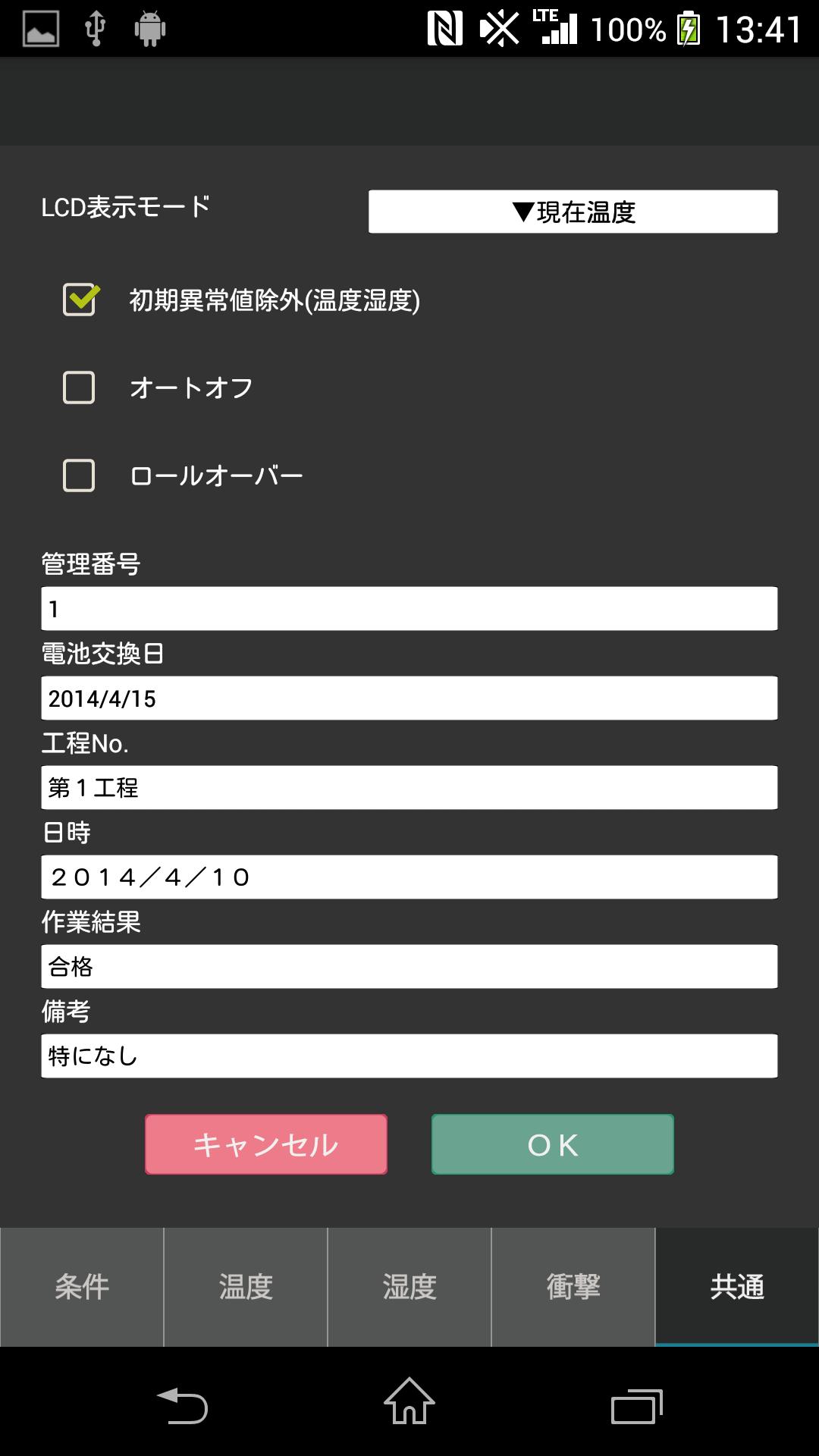This screenshot has width=819, height=1456.
Task: Edit the 工程No. field
Action: point(409,787)
